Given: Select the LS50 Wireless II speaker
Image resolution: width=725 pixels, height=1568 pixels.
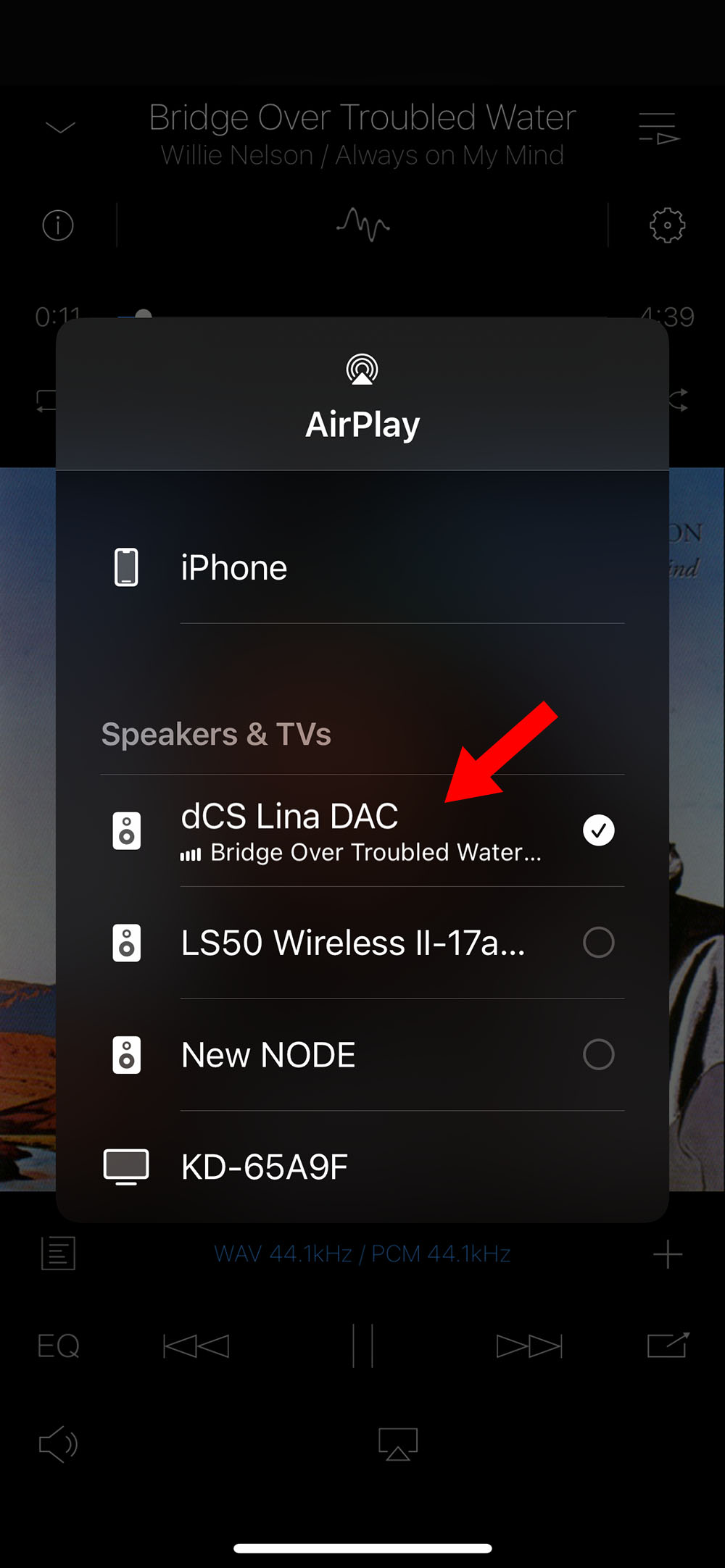Looking at the screenshot, I should coord(598,943).
